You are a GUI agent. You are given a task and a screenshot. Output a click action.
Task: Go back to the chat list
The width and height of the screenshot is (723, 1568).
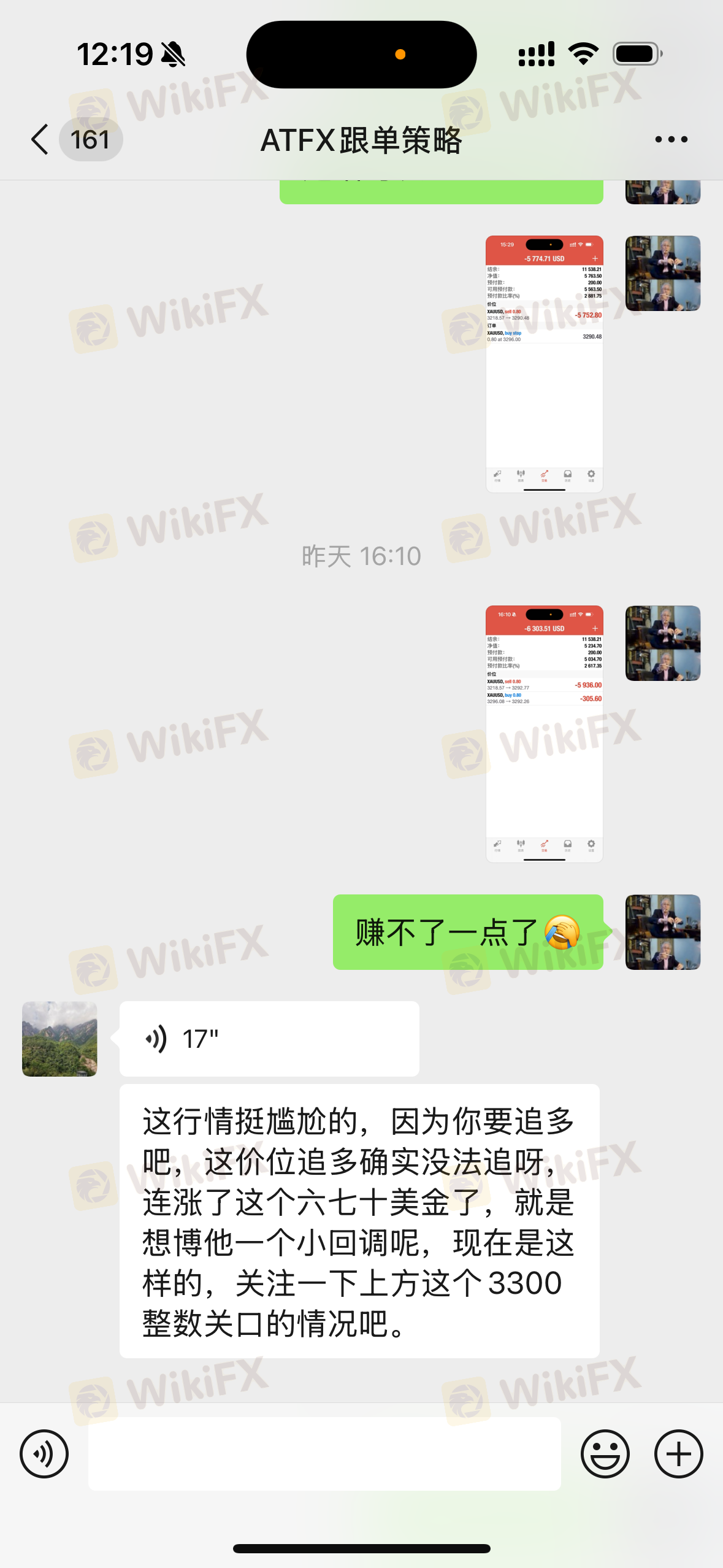click(x=40, y=139)
